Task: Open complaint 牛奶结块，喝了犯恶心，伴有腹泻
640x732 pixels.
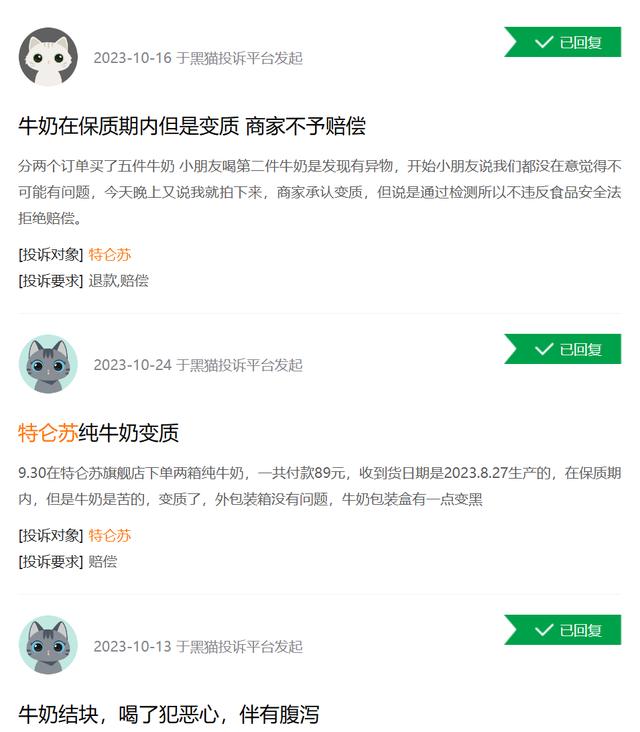Action: point(169,714)
